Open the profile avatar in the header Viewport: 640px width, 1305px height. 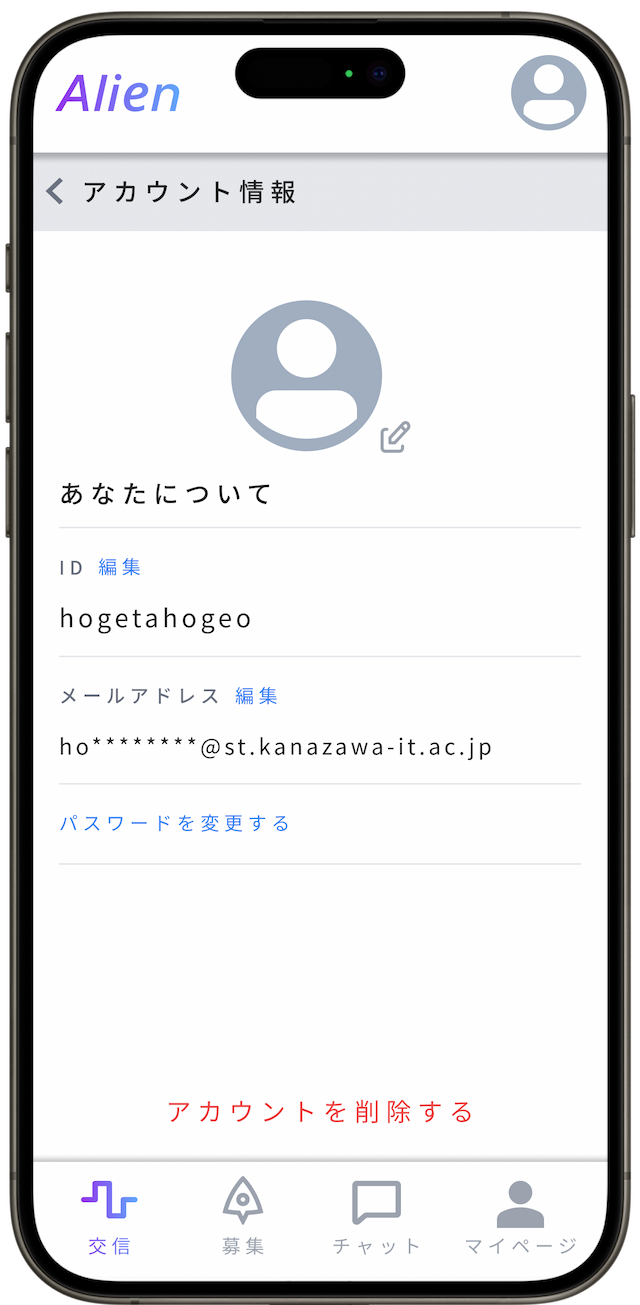click(548, 92)
